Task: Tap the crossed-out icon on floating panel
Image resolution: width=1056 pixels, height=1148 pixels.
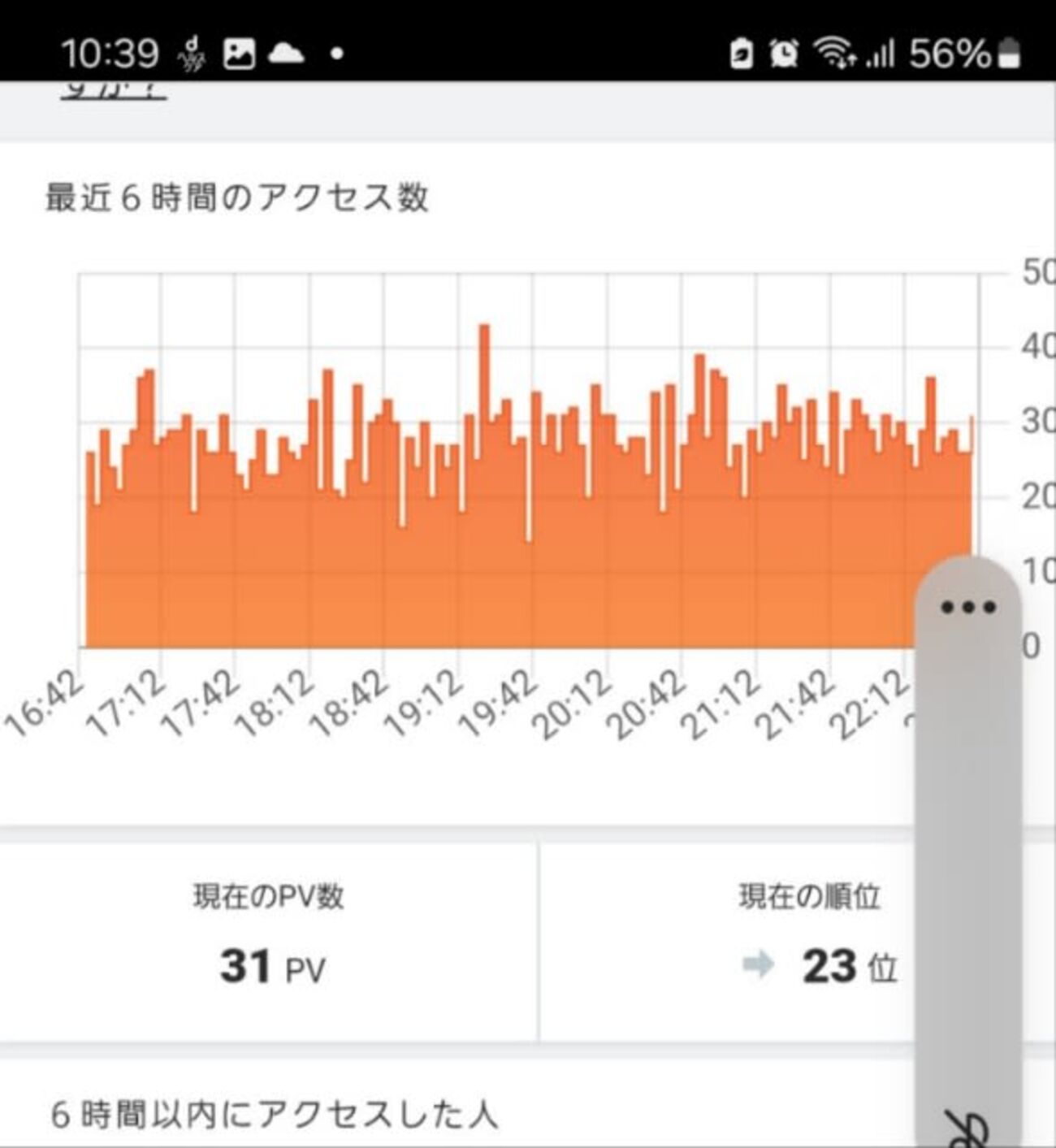Action: click(967, 1129)
